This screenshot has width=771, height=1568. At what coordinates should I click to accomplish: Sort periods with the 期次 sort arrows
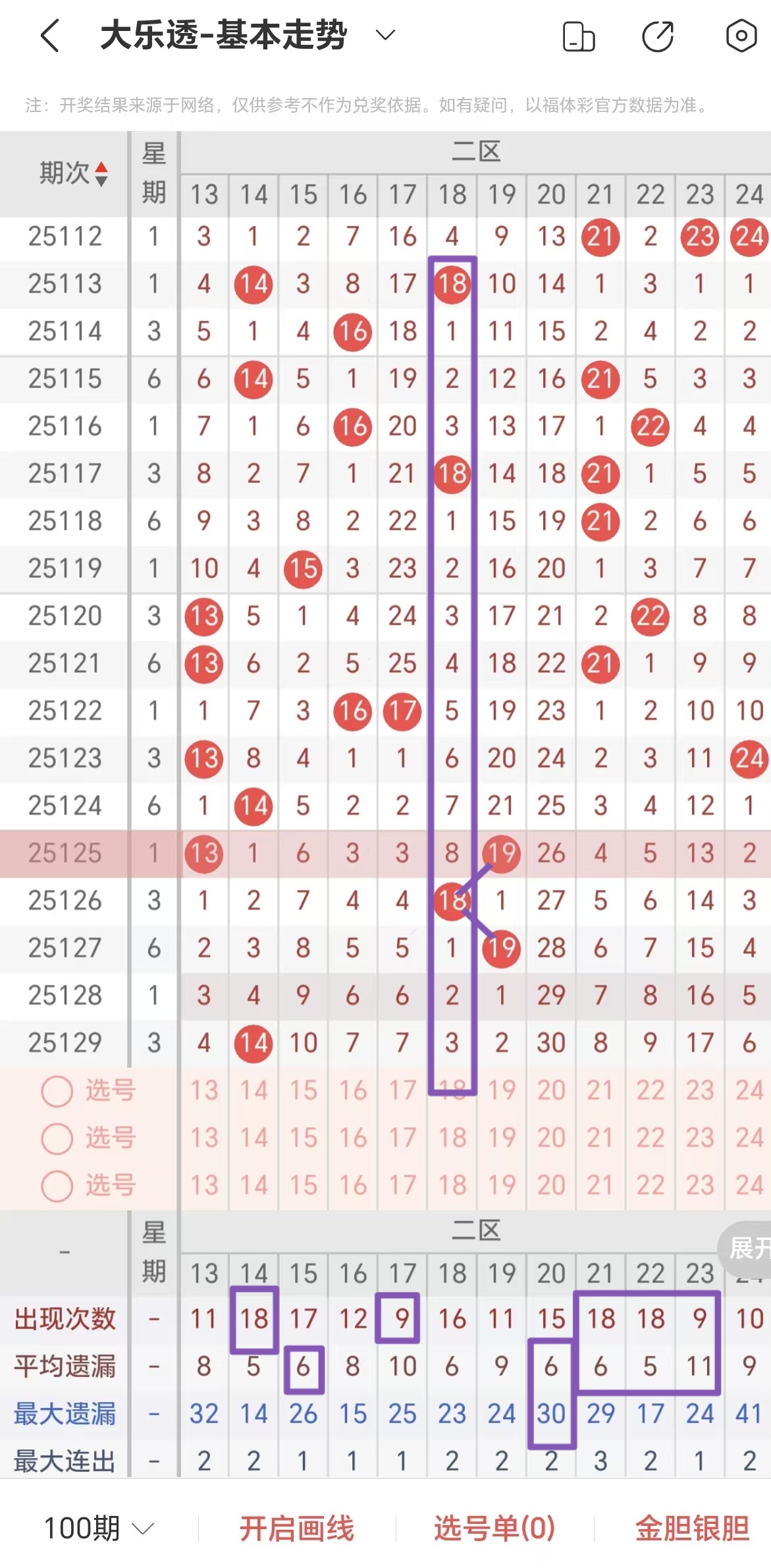point(100,175)
